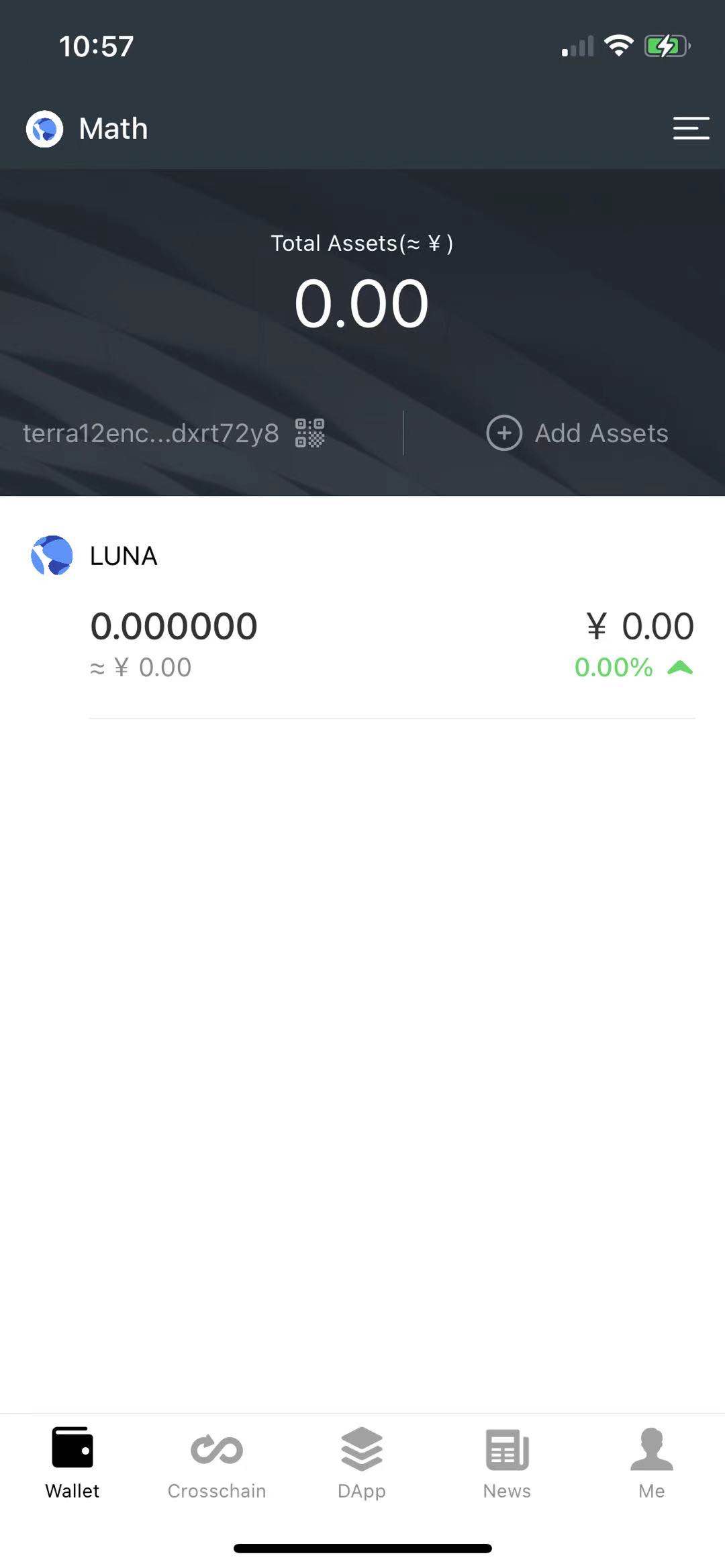This screenshot has width=725, height=1568.
Task: Tap Add Assets
Action: tap(577, 433)
